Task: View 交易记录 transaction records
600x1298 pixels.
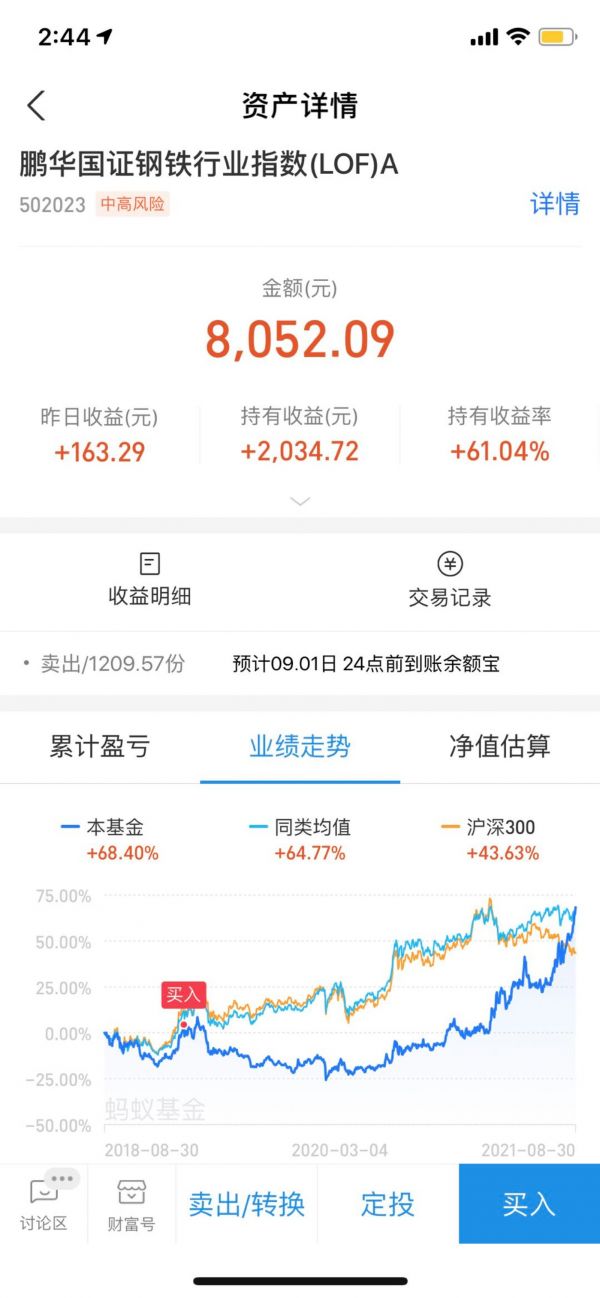Action: click(x=450, y=580)
